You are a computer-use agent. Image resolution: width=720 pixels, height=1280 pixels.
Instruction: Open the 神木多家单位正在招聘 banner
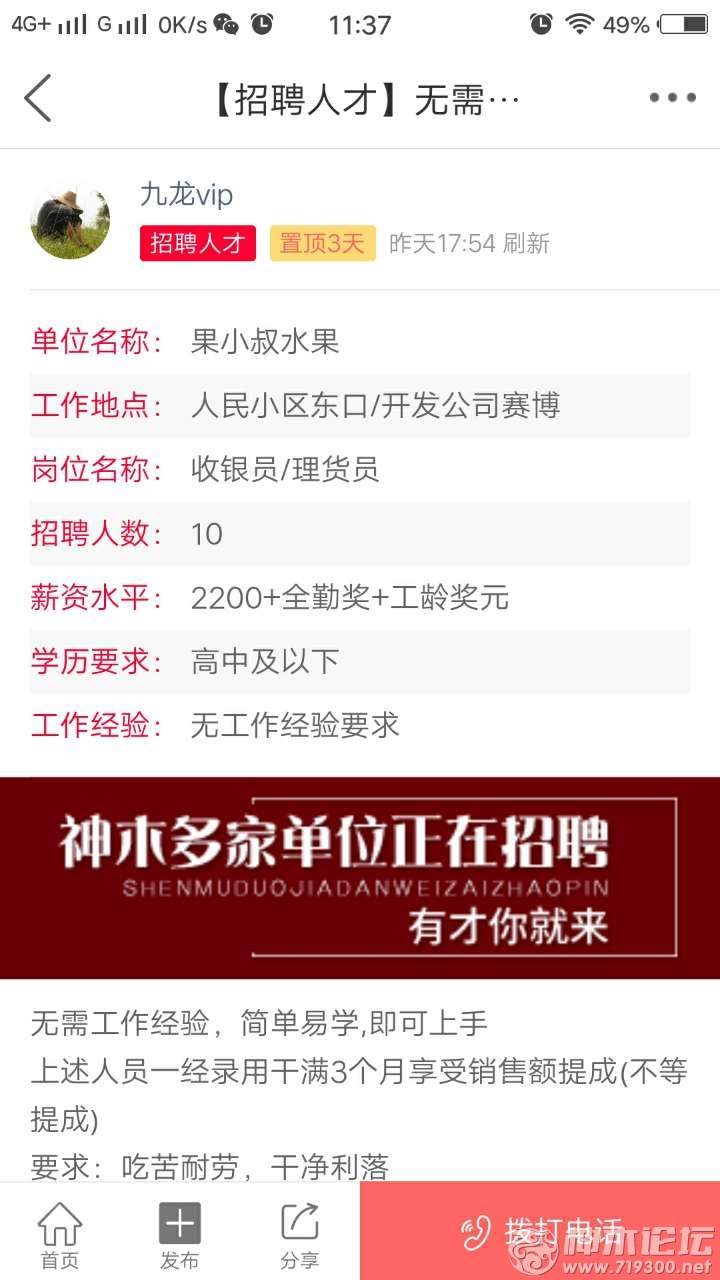360,877
